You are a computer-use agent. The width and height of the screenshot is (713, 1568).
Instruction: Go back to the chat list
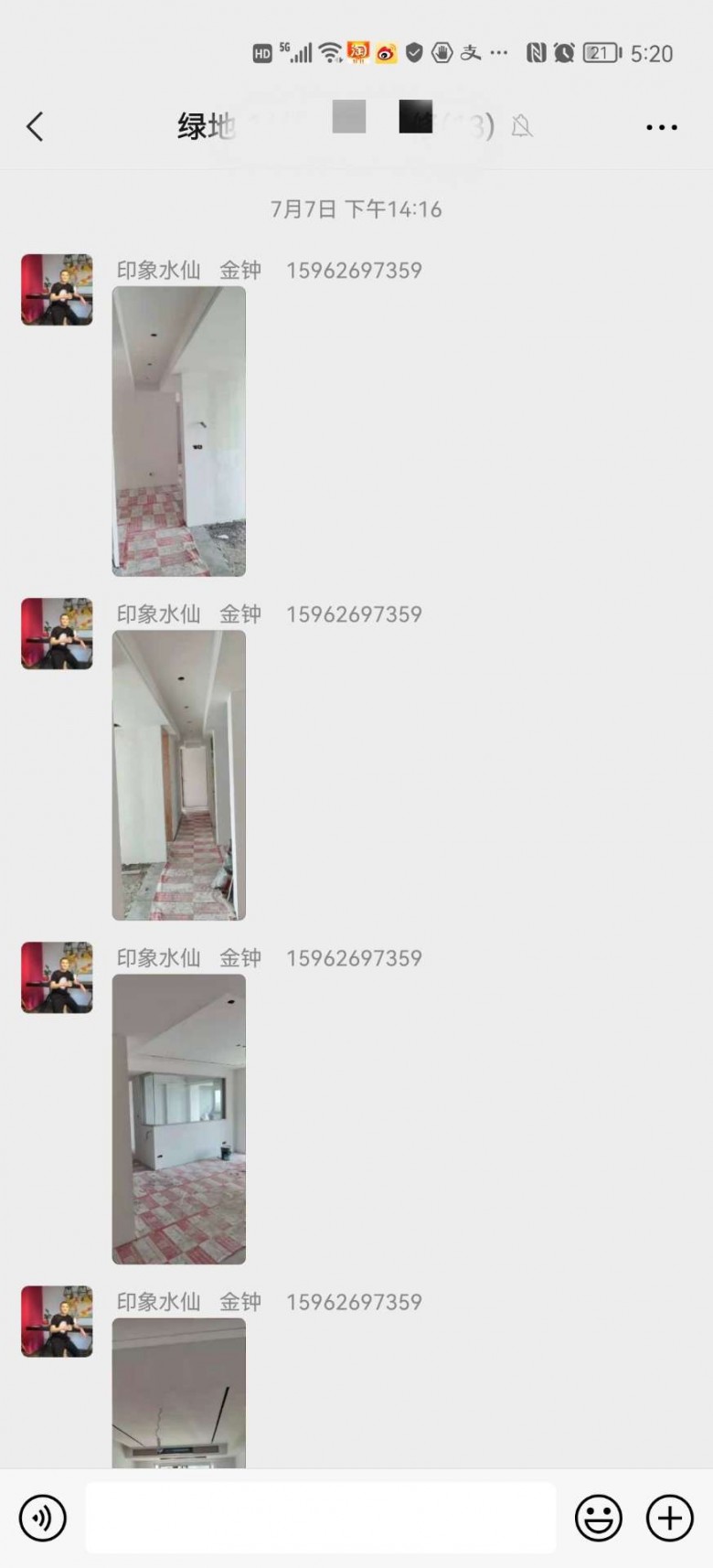click(35, 126)
